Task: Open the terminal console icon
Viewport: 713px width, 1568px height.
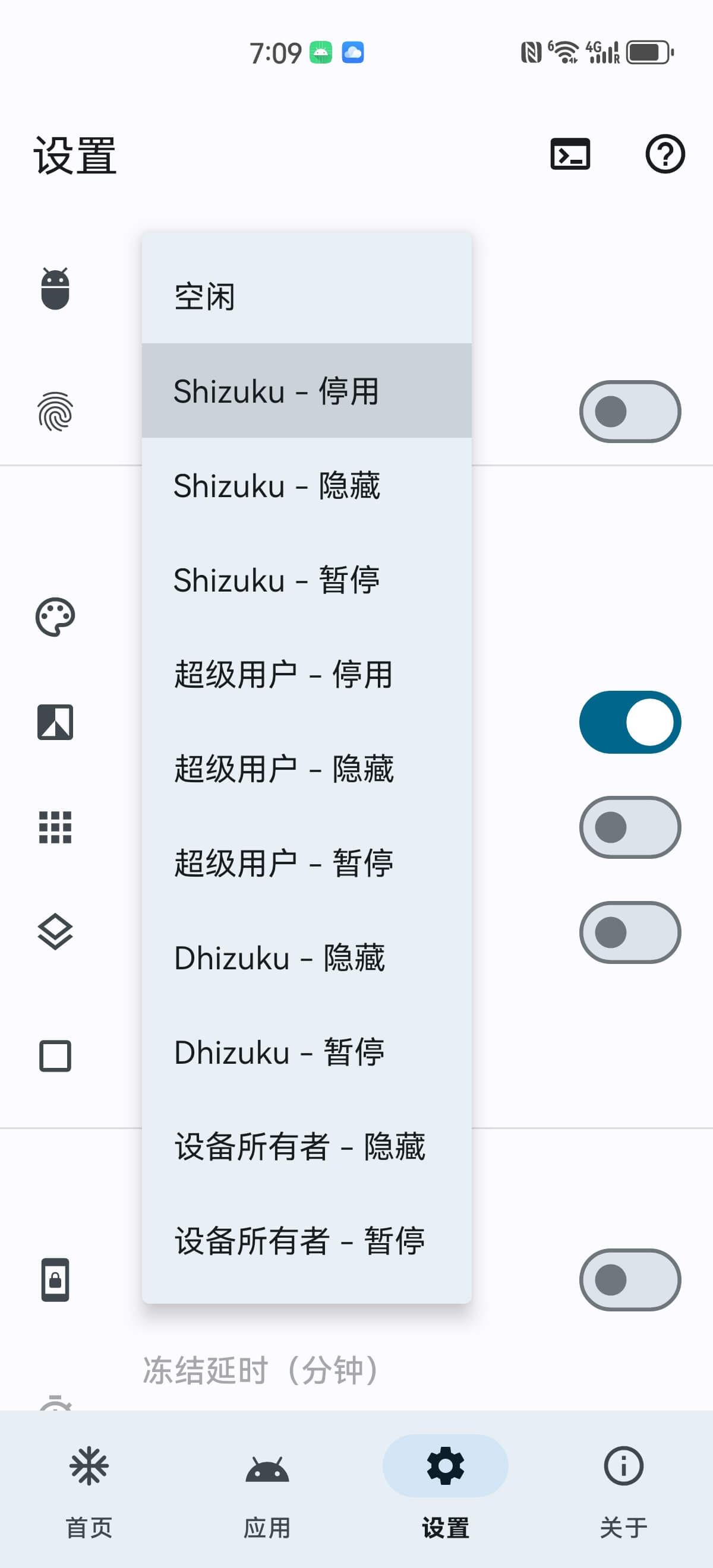Action: tap(570, 154)
